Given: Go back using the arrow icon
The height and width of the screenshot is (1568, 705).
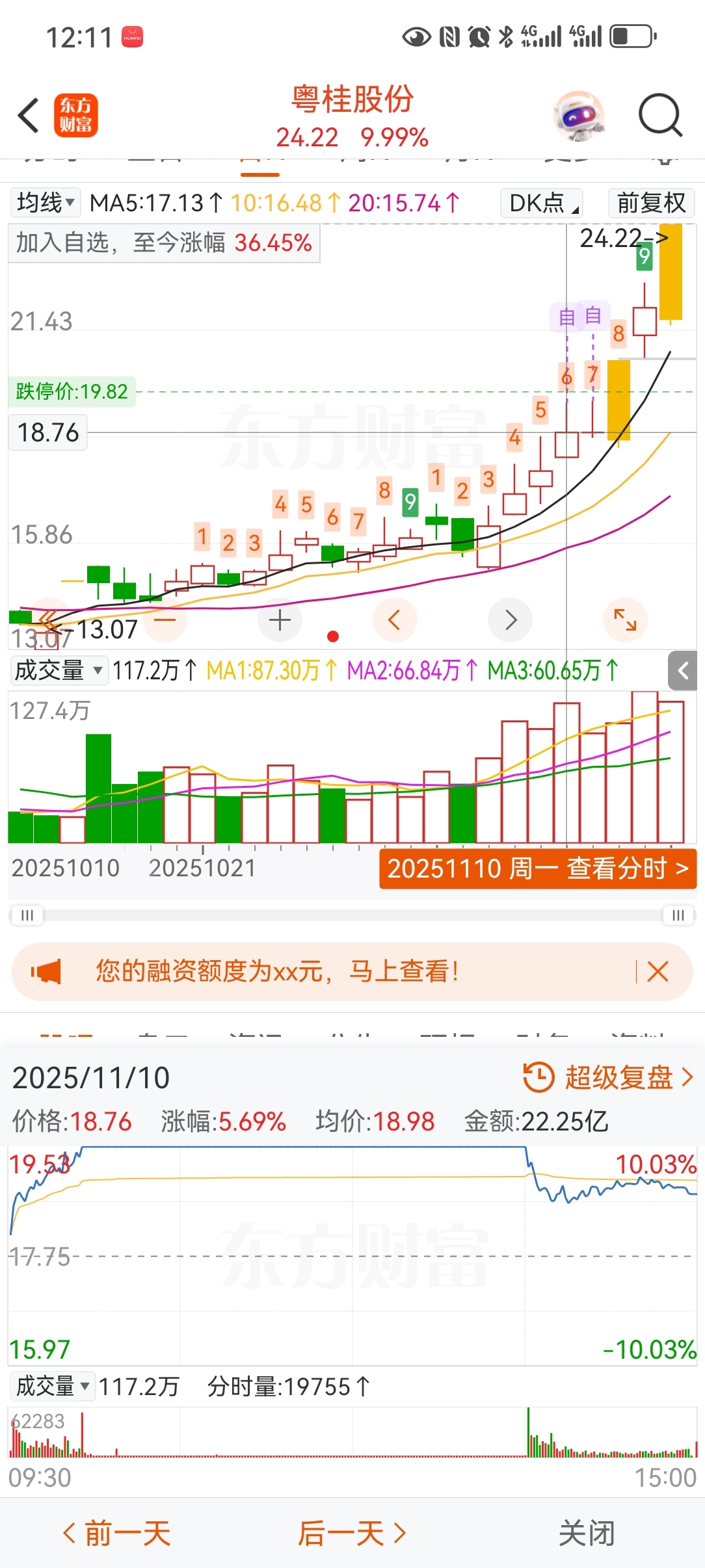Looking at the screenshot, I should tap(29, 116).
